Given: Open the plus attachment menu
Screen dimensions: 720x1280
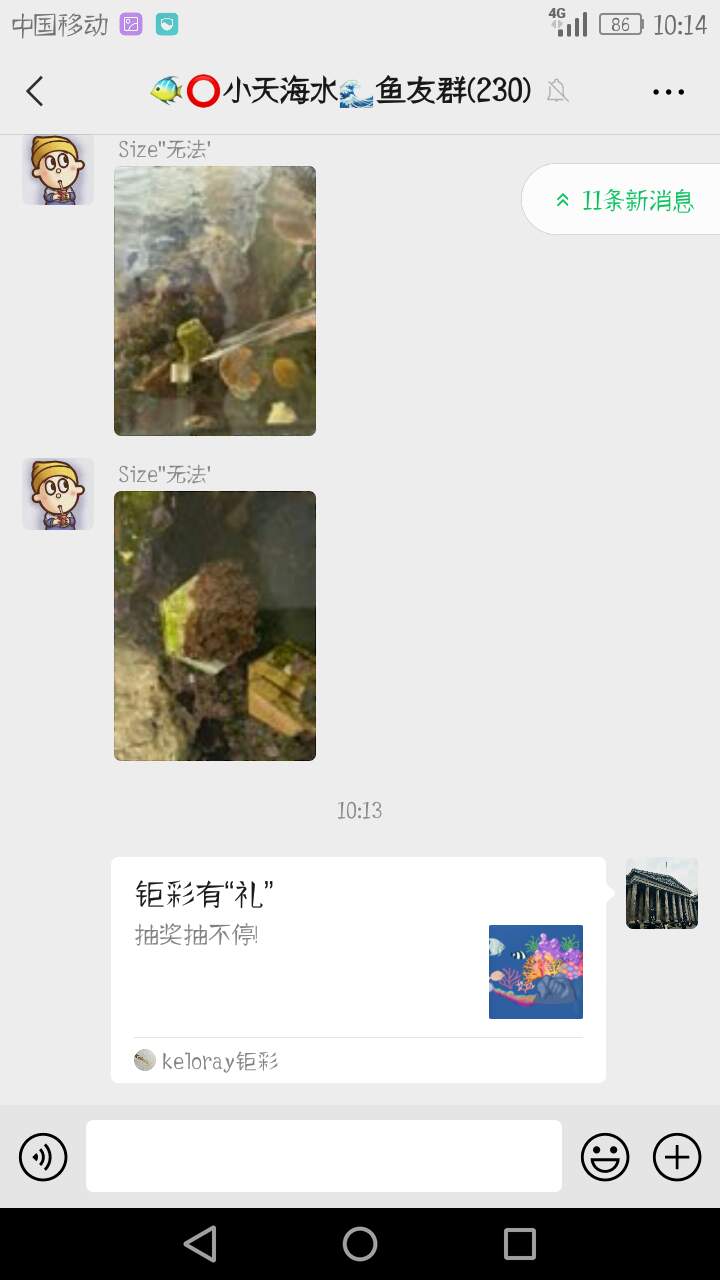Looking at the screenshot, I should [x=677, y=1158].
